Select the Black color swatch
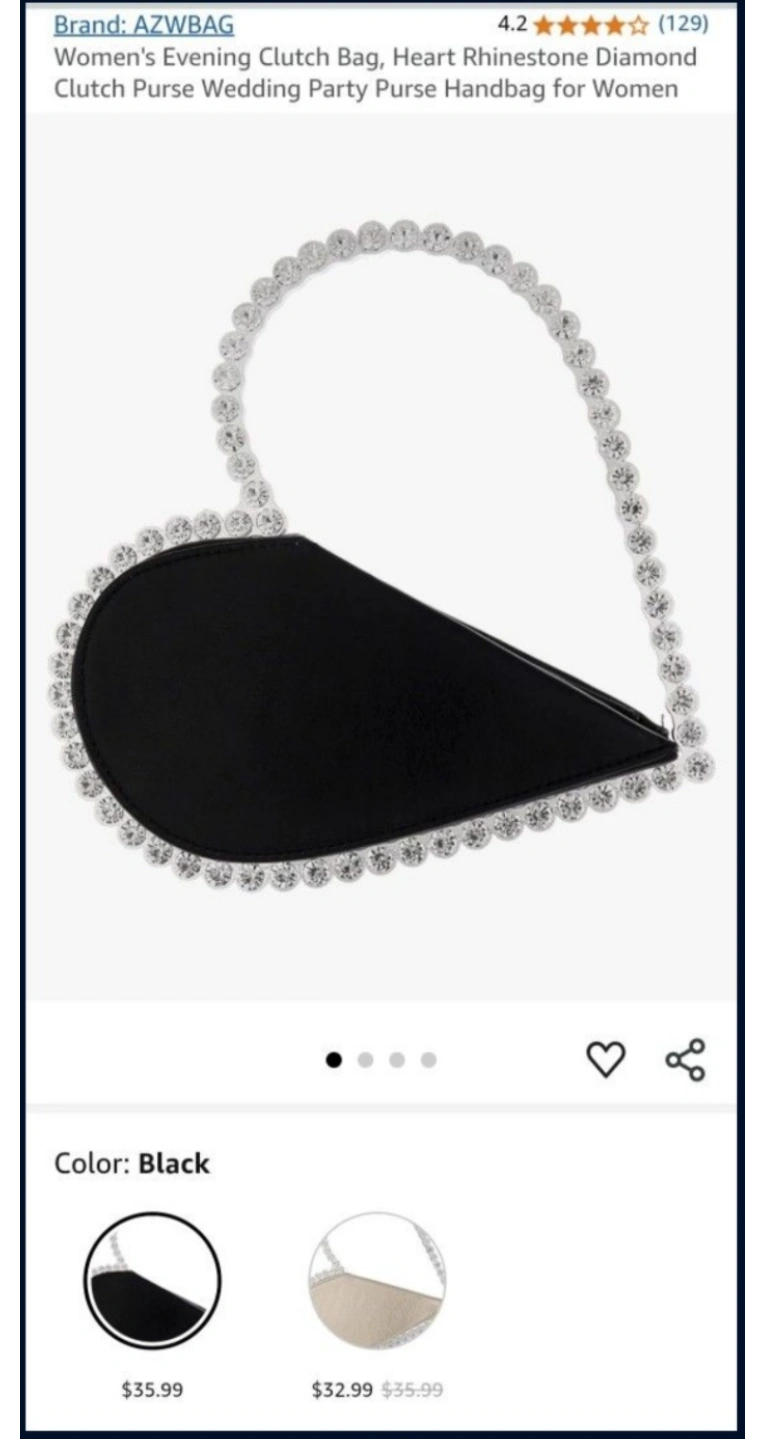Image resolution: width=765 pixels, height=1439 pixels. [x=152, y=1281]
